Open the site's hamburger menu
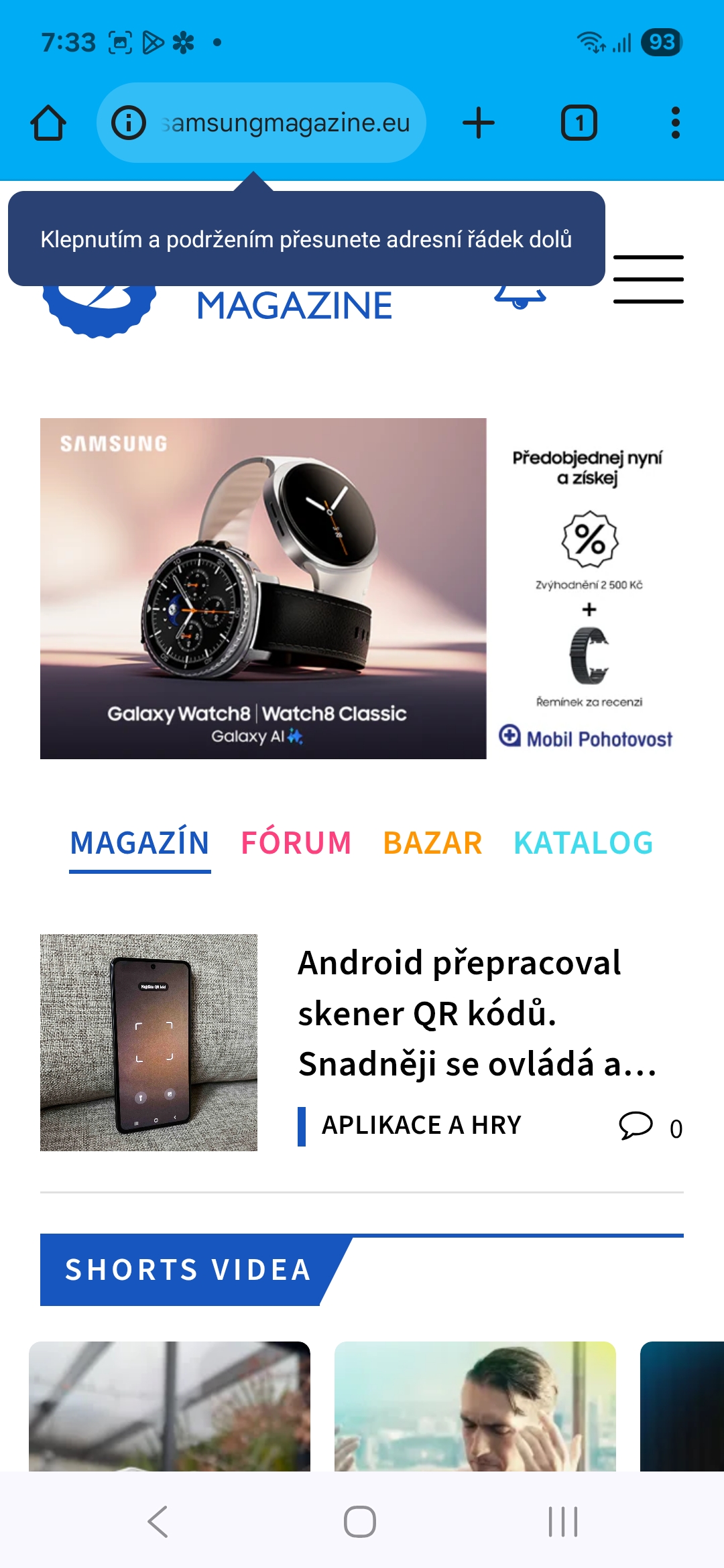The width and height of the screenshot is (724, 1568). pos(648,279)
